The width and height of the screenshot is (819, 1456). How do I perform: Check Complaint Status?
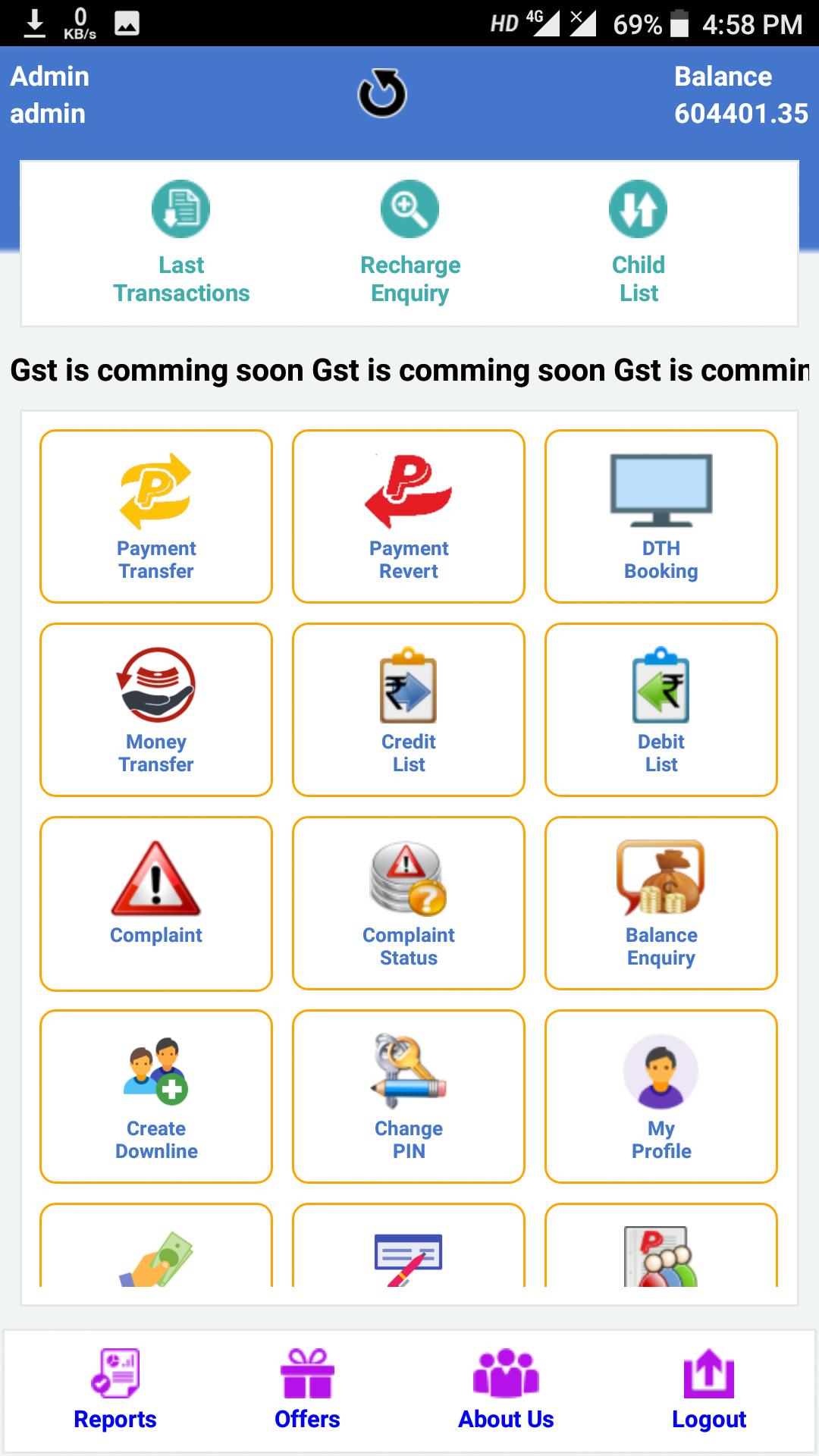409,903
